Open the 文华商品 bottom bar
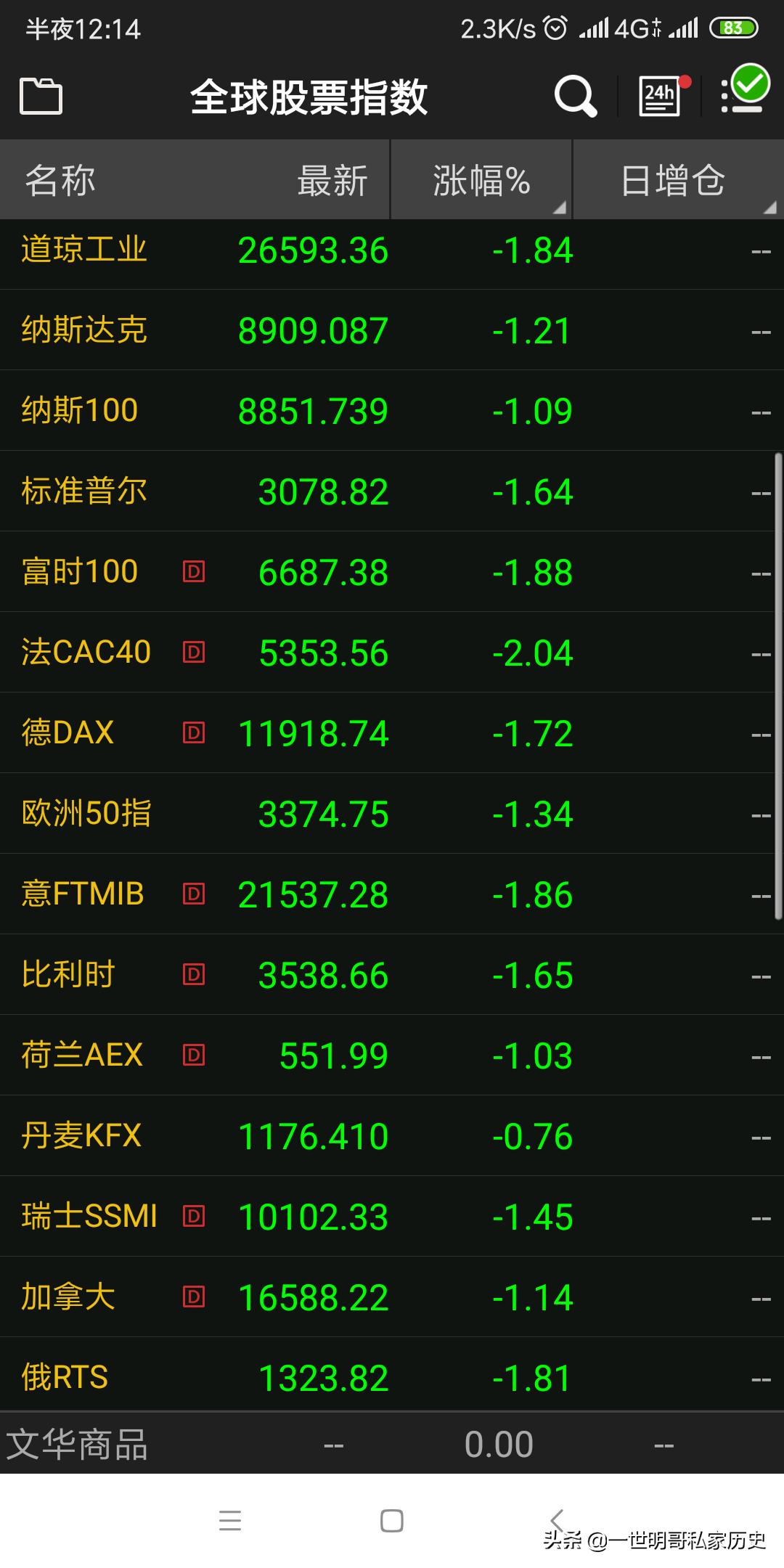The image size is (784, 1568). point(392,1443)
